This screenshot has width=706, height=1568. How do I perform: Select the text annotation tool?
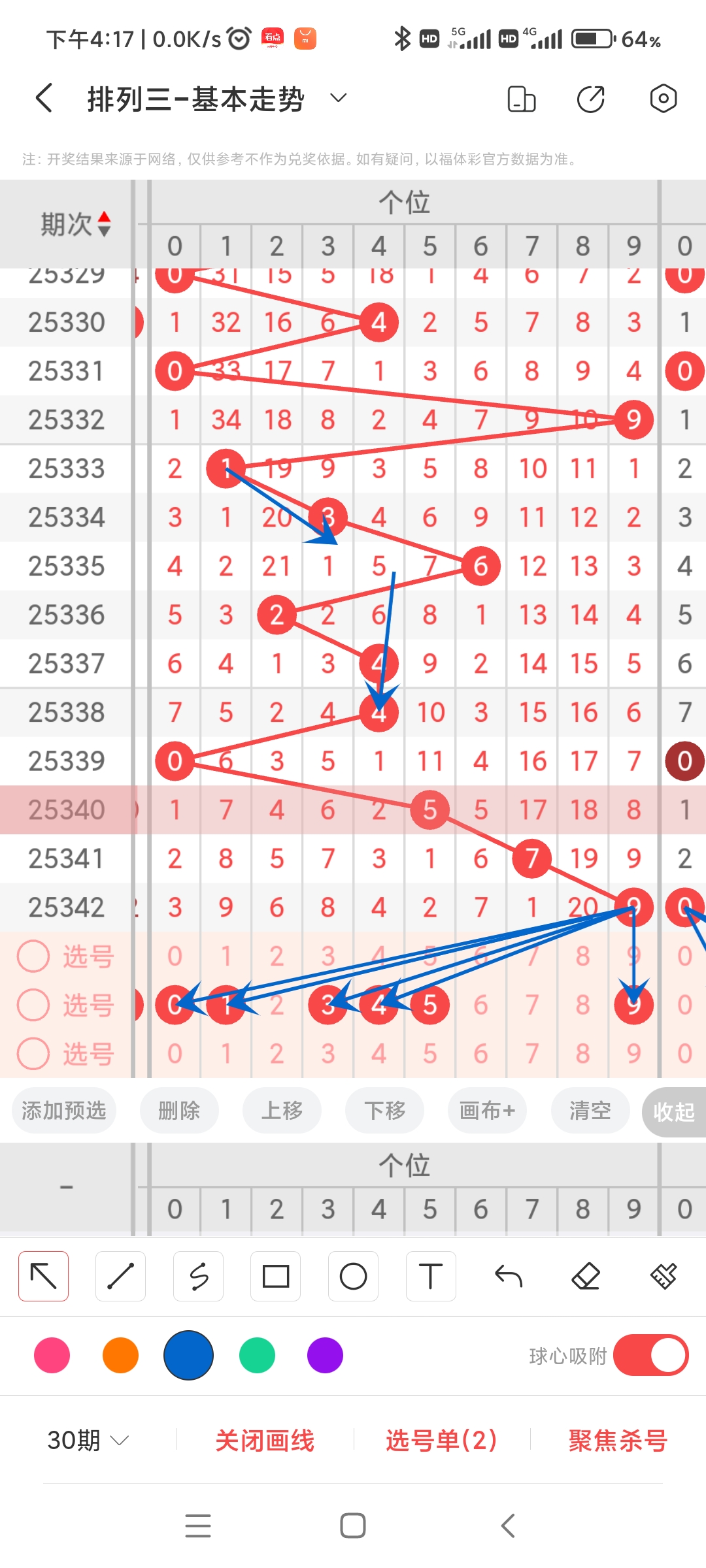coord(431,1275)
